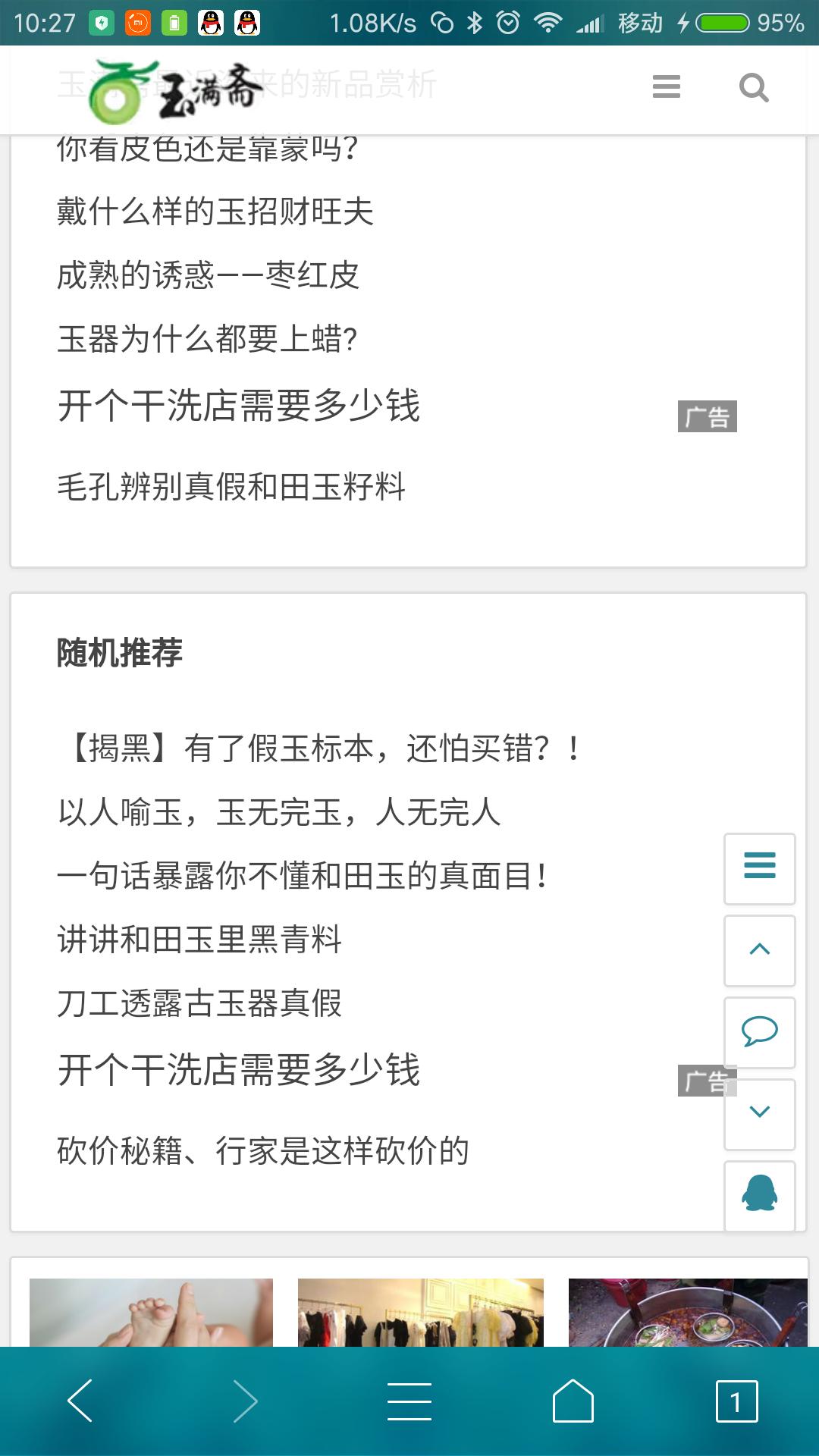Open browser menu from bottom bar

click(x=409, y=1401)
